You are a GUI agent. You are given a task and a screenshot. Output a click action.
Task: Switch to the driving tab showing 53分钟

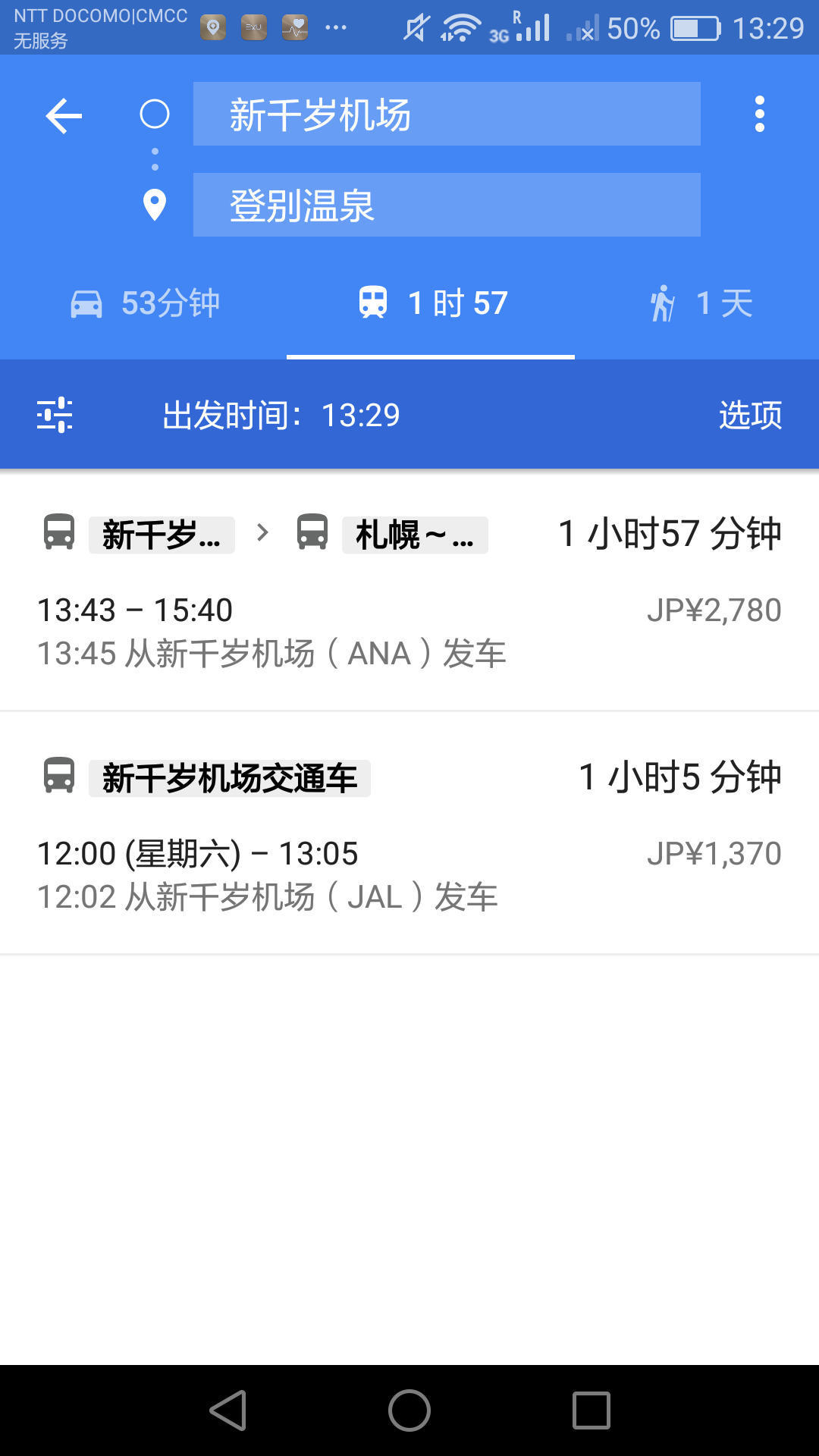coord(145,304)
